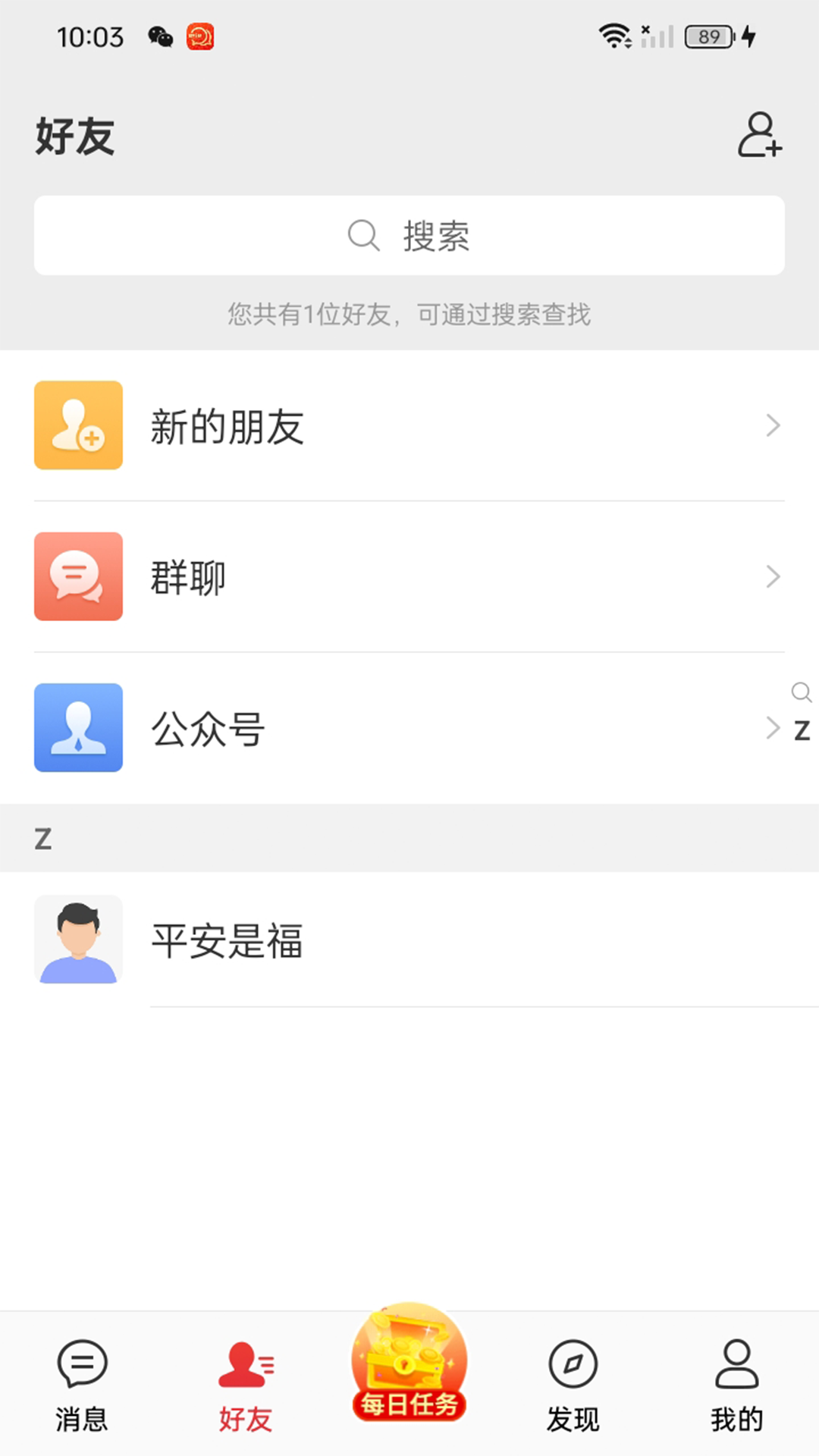Open the side alphabet search icon

[x=802, y=692]
